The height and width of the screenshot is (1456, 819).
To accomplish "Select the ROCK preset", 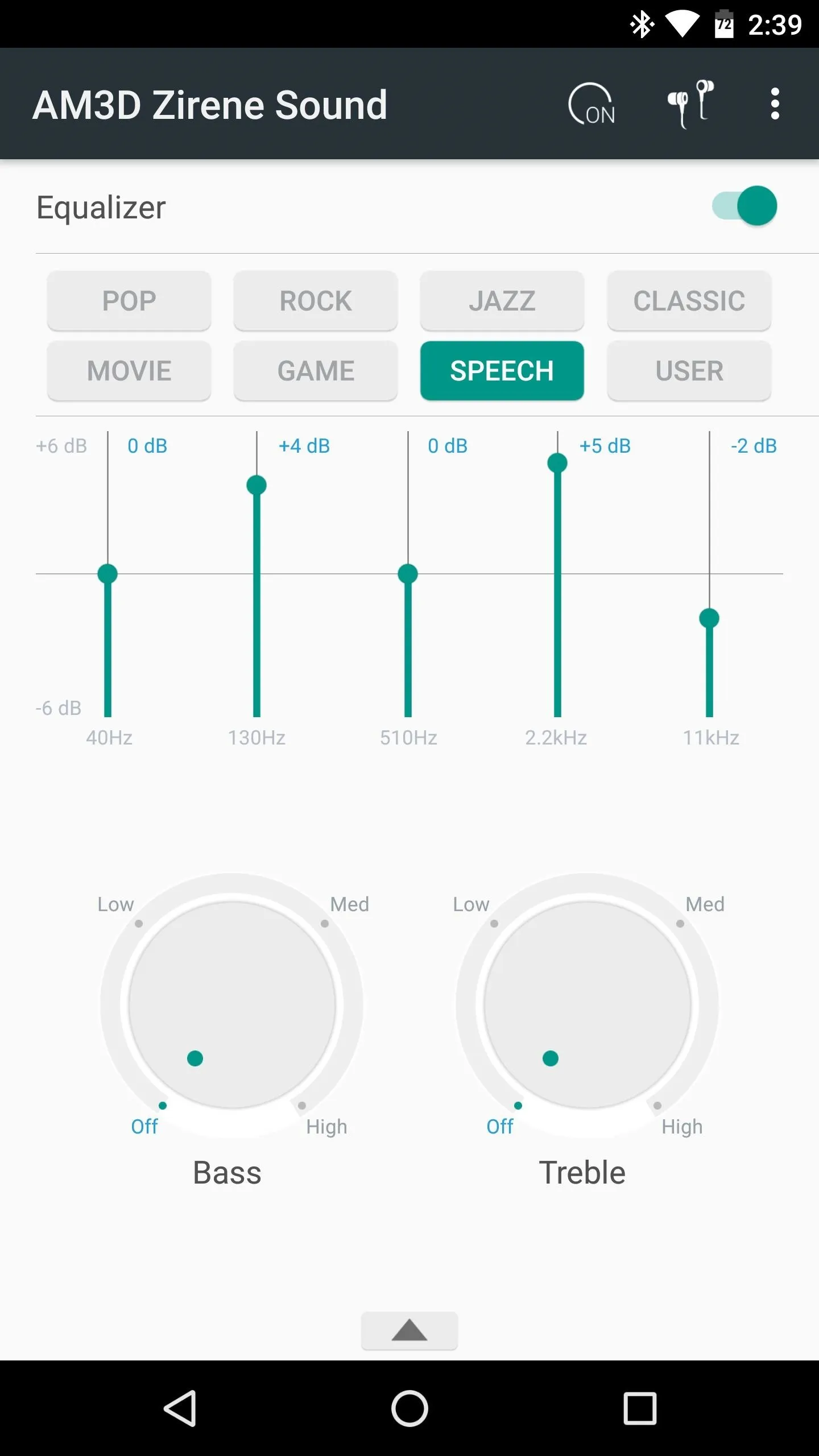I will (x=316, y=301).
